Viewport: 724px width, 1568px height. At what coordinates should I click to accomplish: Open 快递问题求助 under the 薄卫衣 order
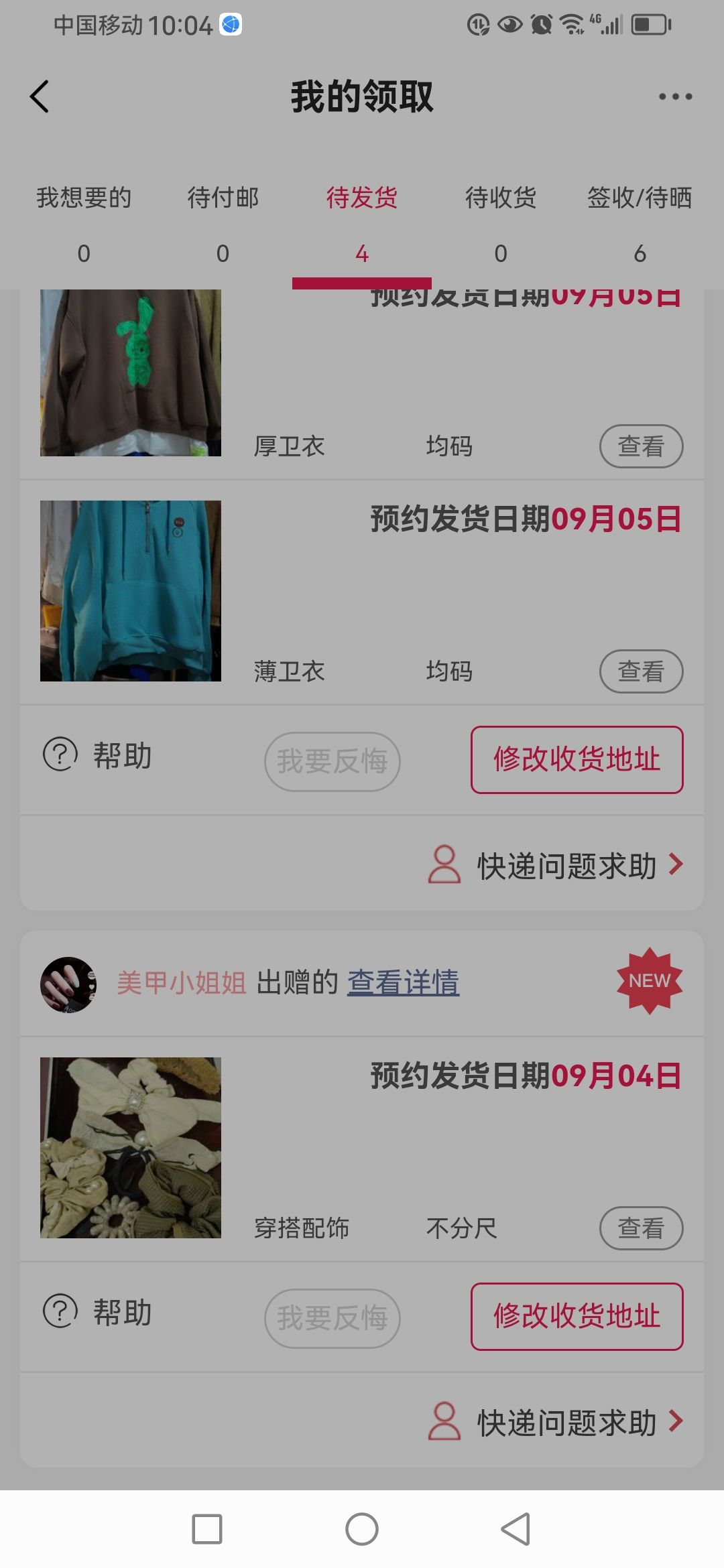[x=556, y=866]
